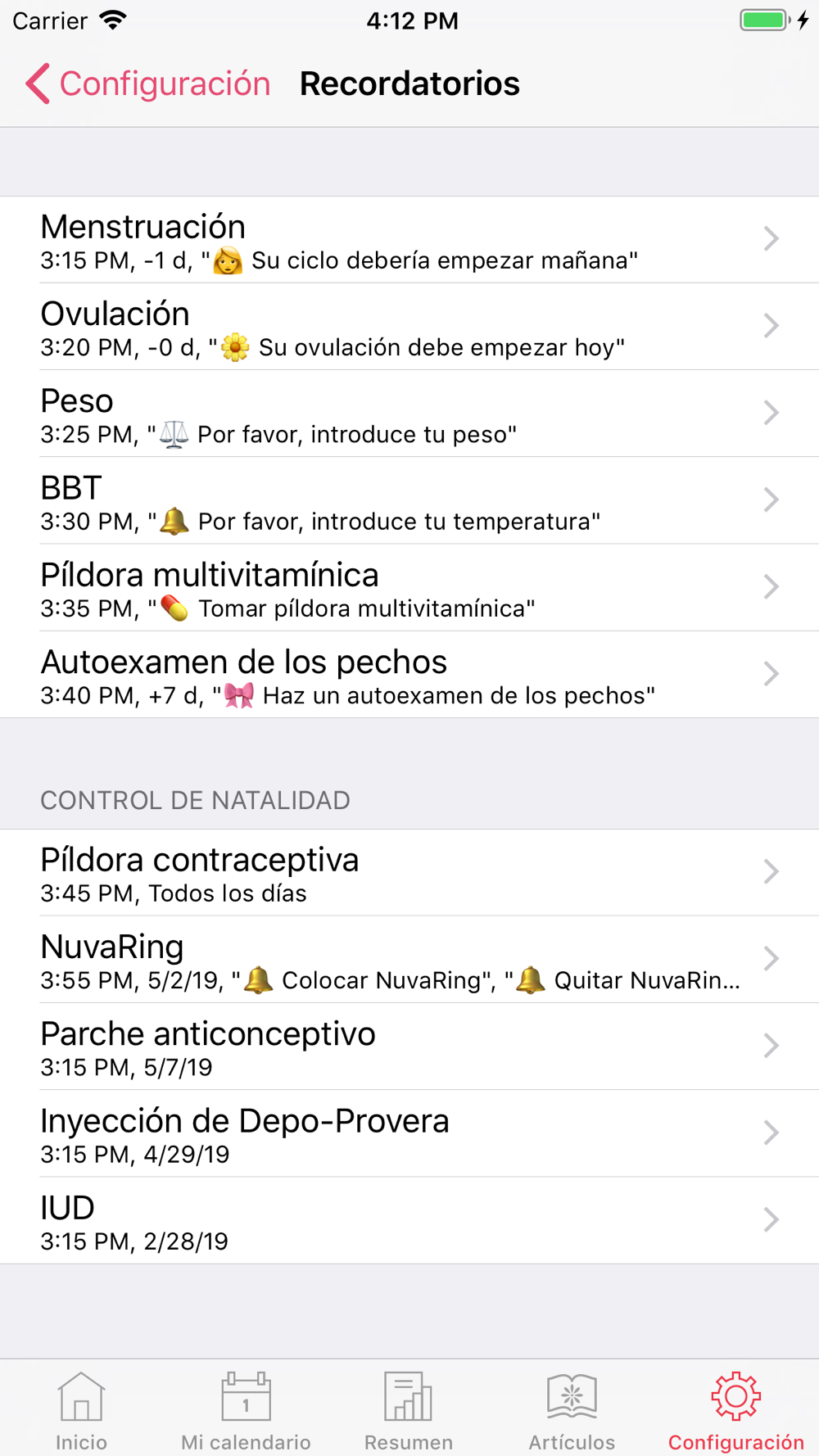Select Parche anticonceptivo row

point(409,1047)
